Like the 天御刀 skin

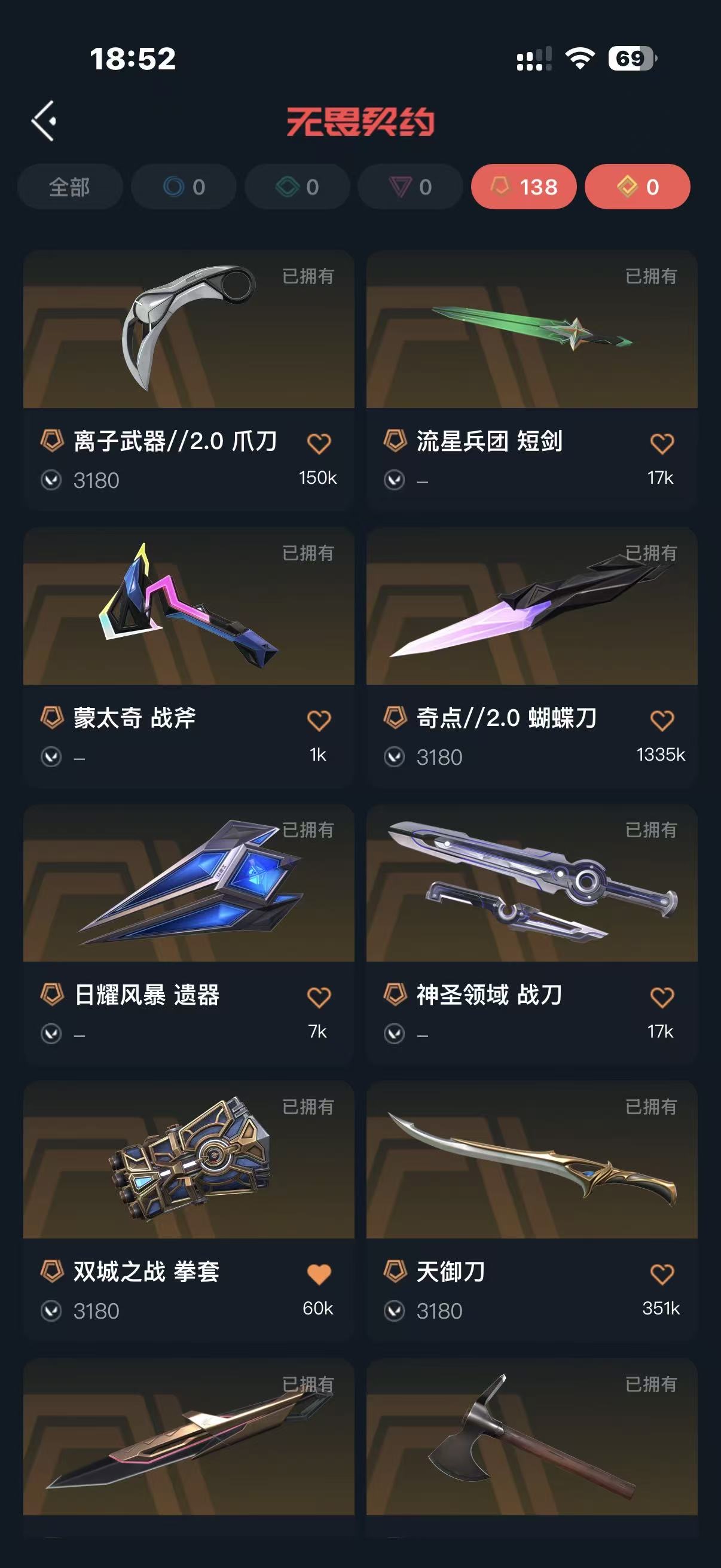[662, 1274]
